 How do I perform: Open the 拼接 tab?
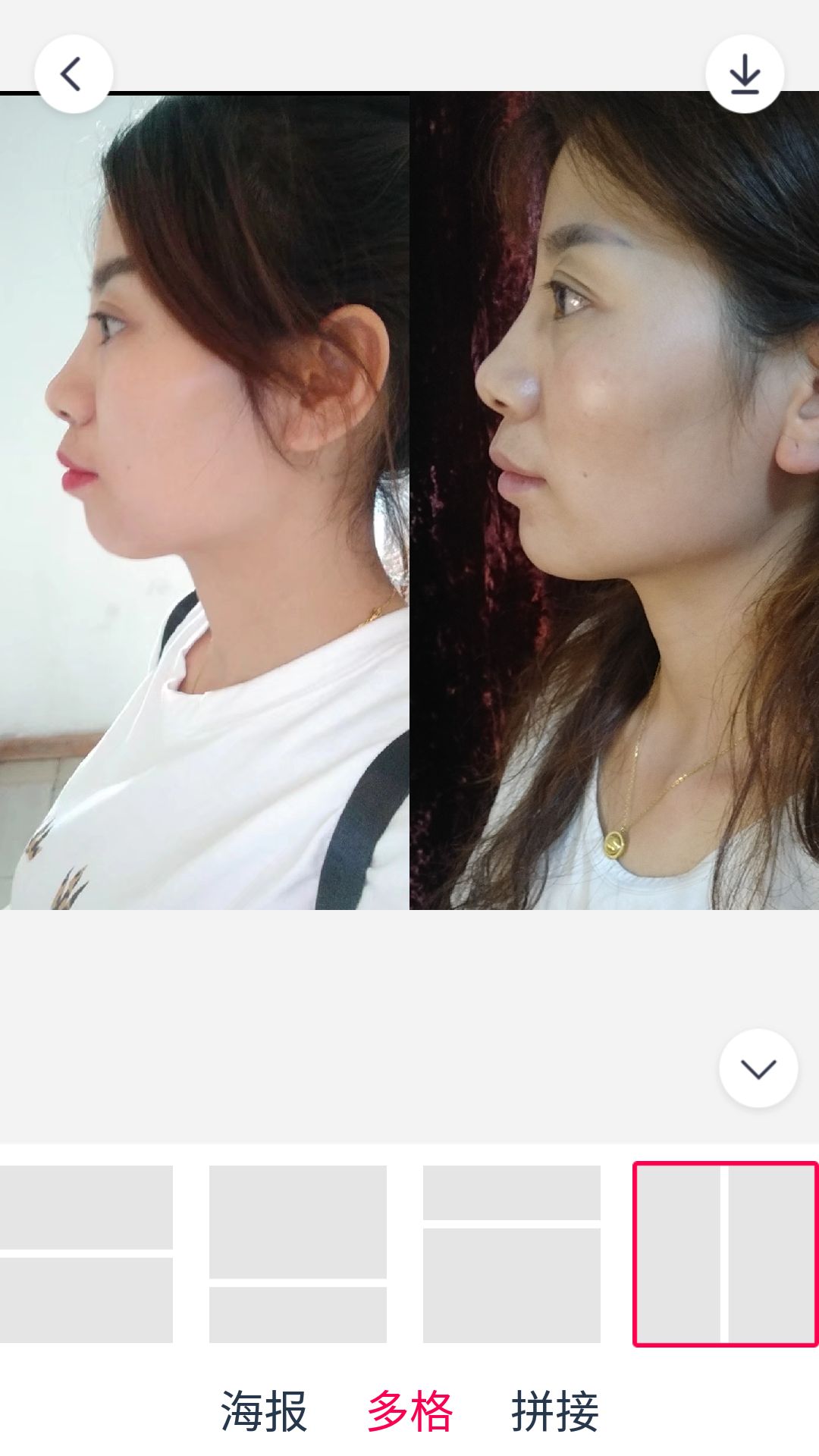coord(555,1411)
